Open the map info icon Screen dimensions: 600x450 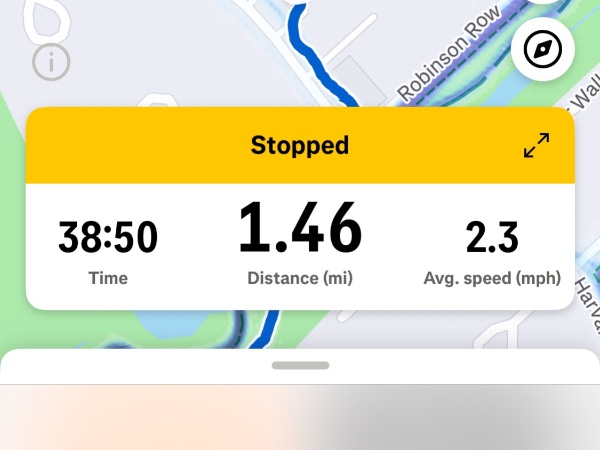[50, 62]
